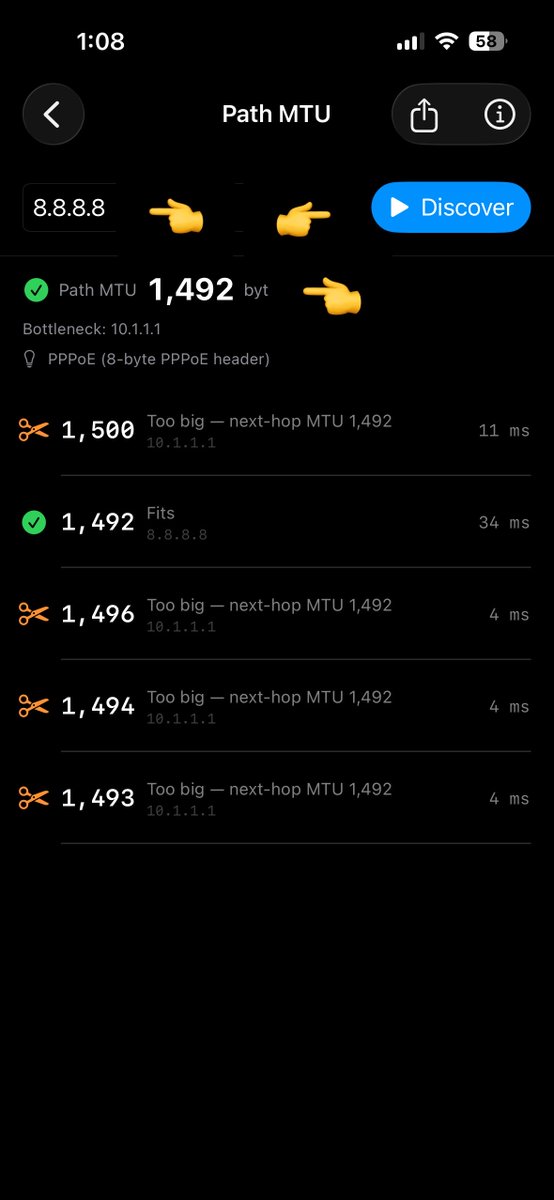Tap the Discover button
The image size is (554, 1200).
coord(451,207)
